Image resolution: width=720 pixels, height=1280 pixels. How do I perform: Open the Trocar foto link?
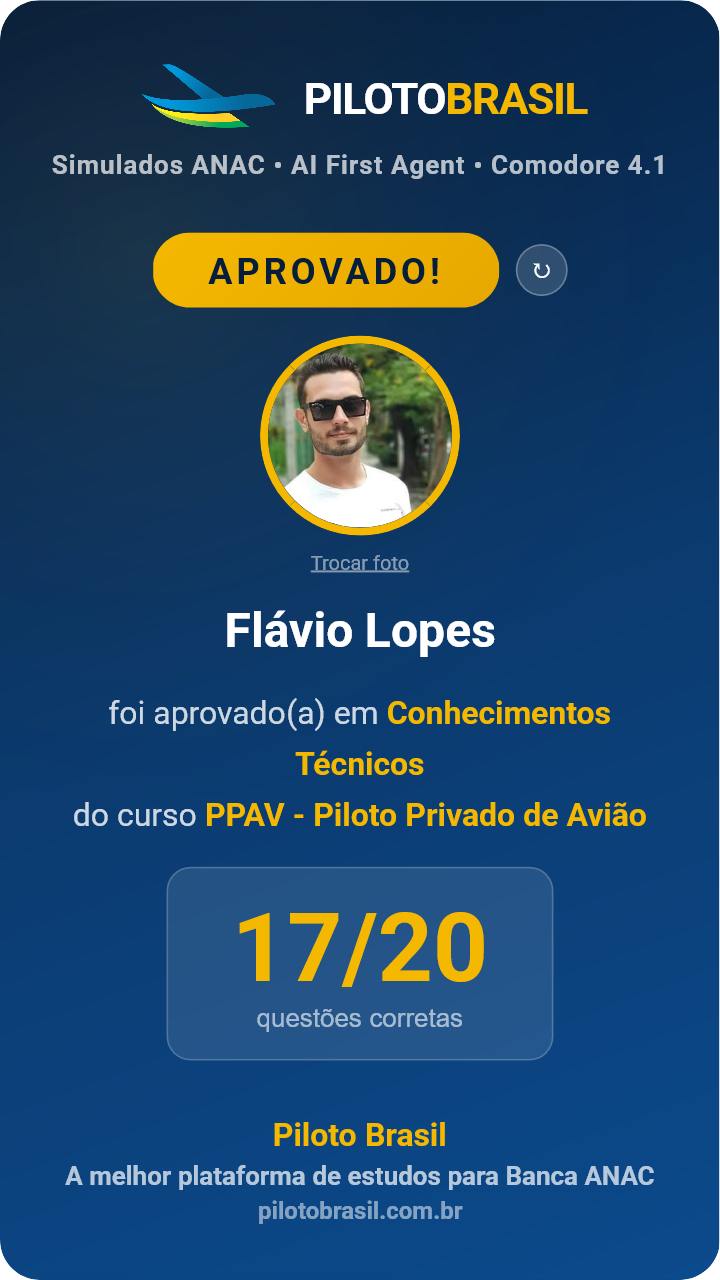(x=360, y=563)
